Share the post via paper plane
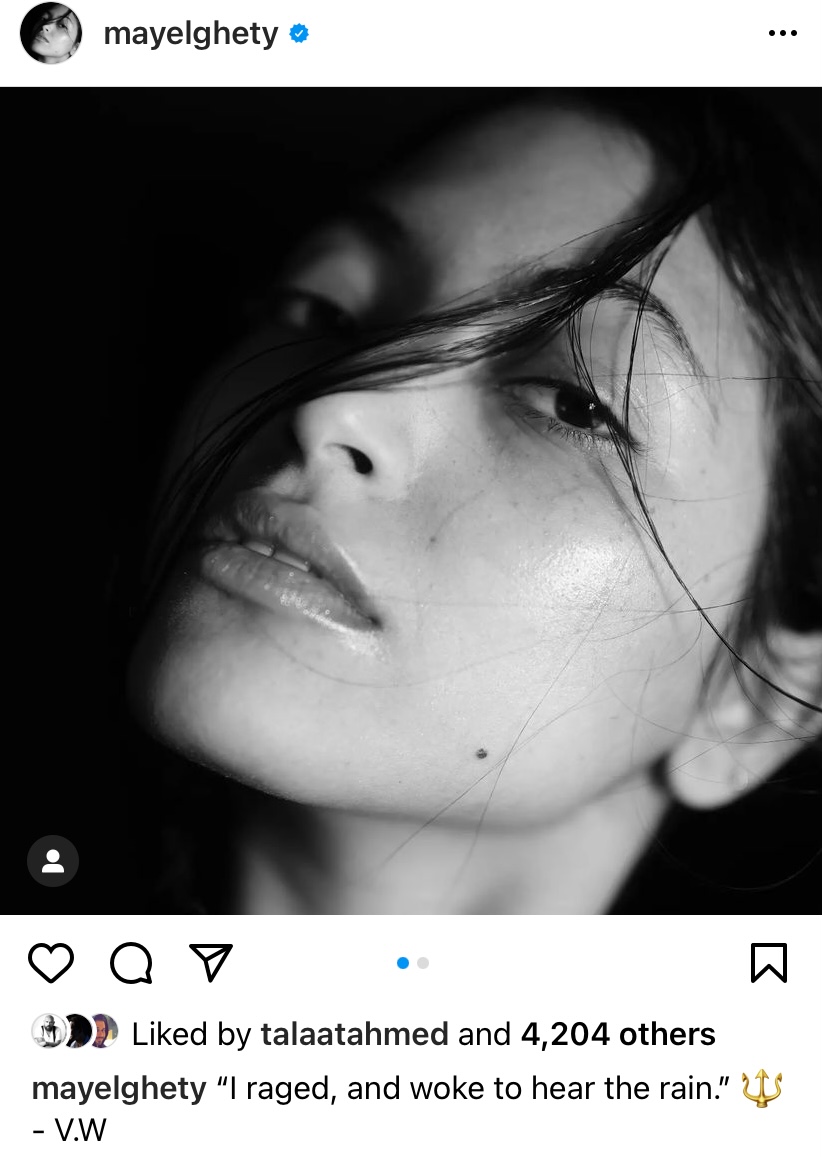This screenshot has width=822, height=1157. tap(211, 963)
